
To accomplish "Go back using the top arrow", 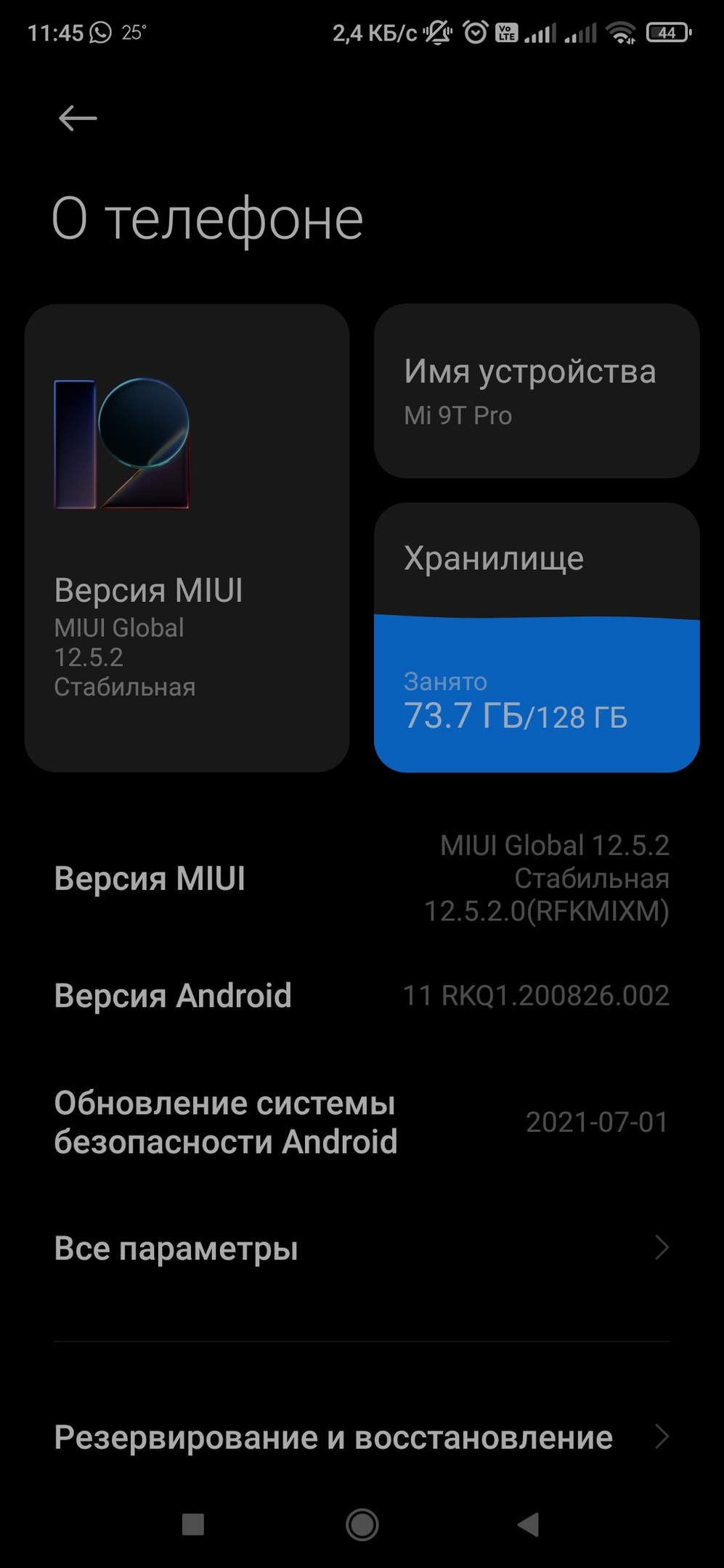I will tap(78, 118).
